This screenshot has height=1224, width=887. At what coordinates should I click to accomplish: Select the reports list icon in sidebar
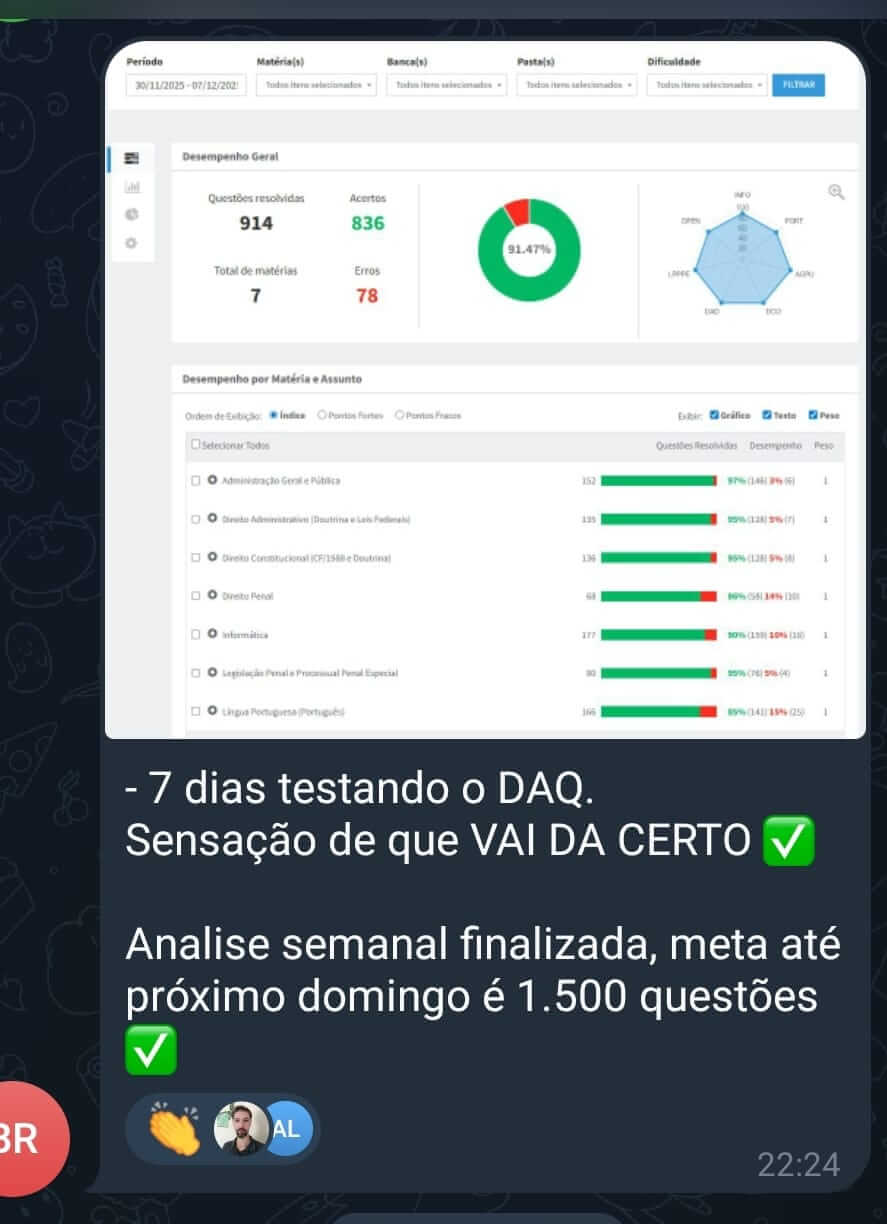132,158
